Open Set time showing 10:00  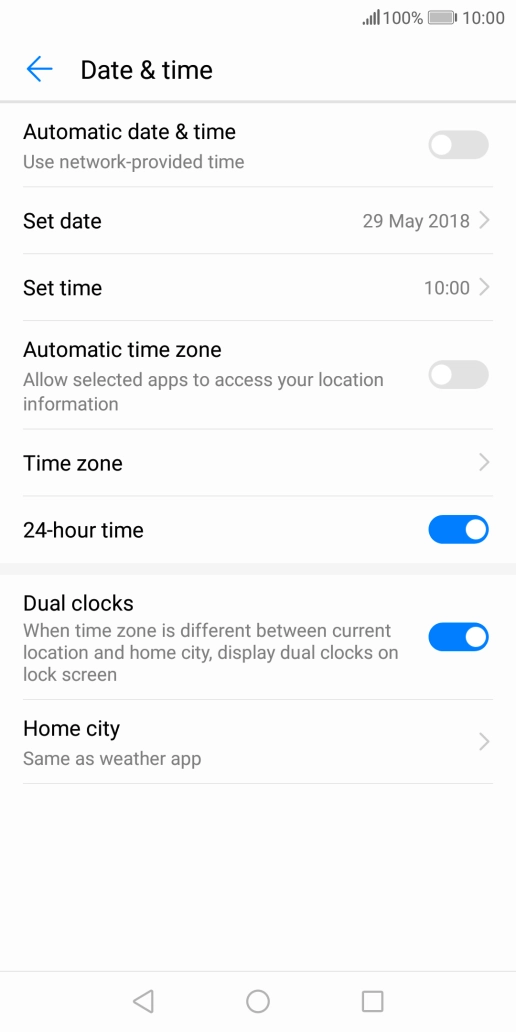pyautogui.click(x=258, y=288)
